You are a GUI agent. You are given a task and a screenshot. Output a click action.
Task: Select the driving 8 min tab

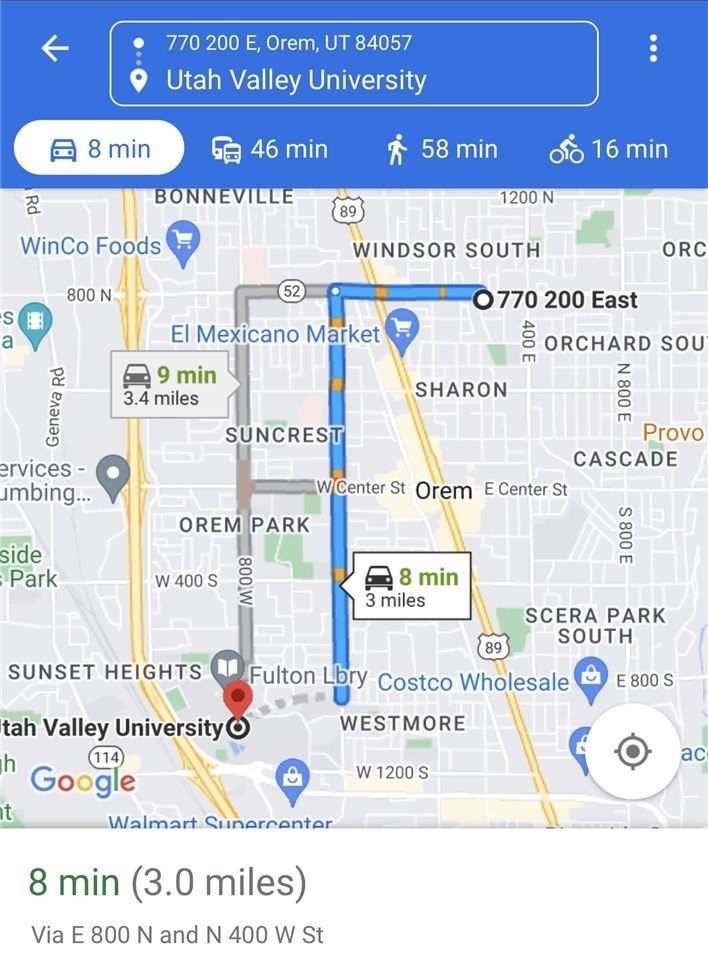tap(99, 149)
